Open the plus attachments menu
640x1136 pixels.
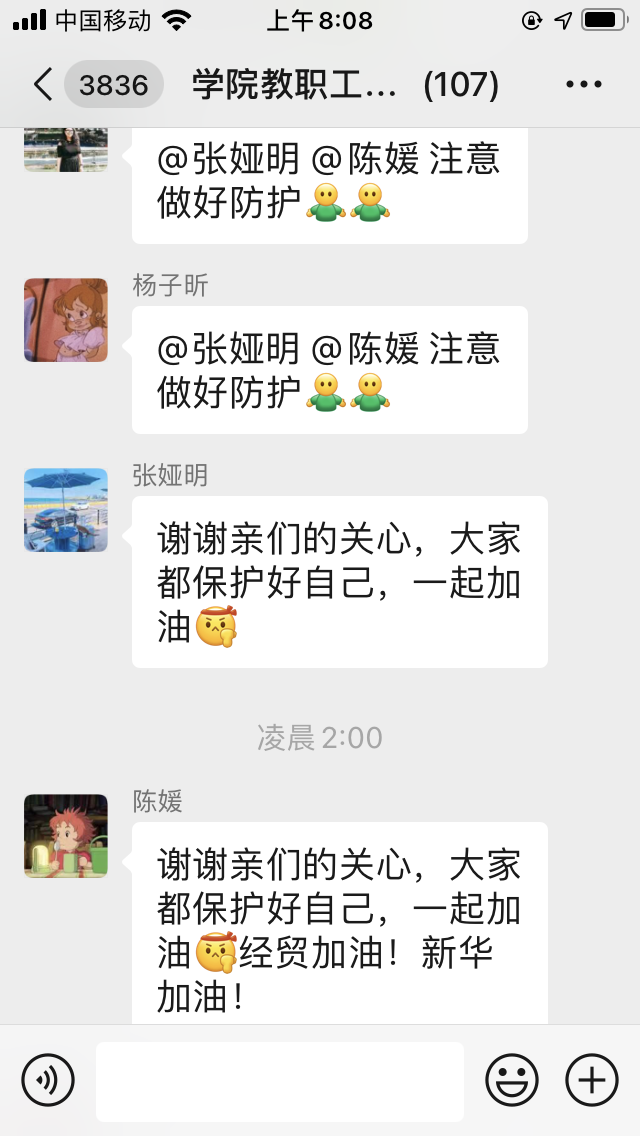pos(592,1081)
